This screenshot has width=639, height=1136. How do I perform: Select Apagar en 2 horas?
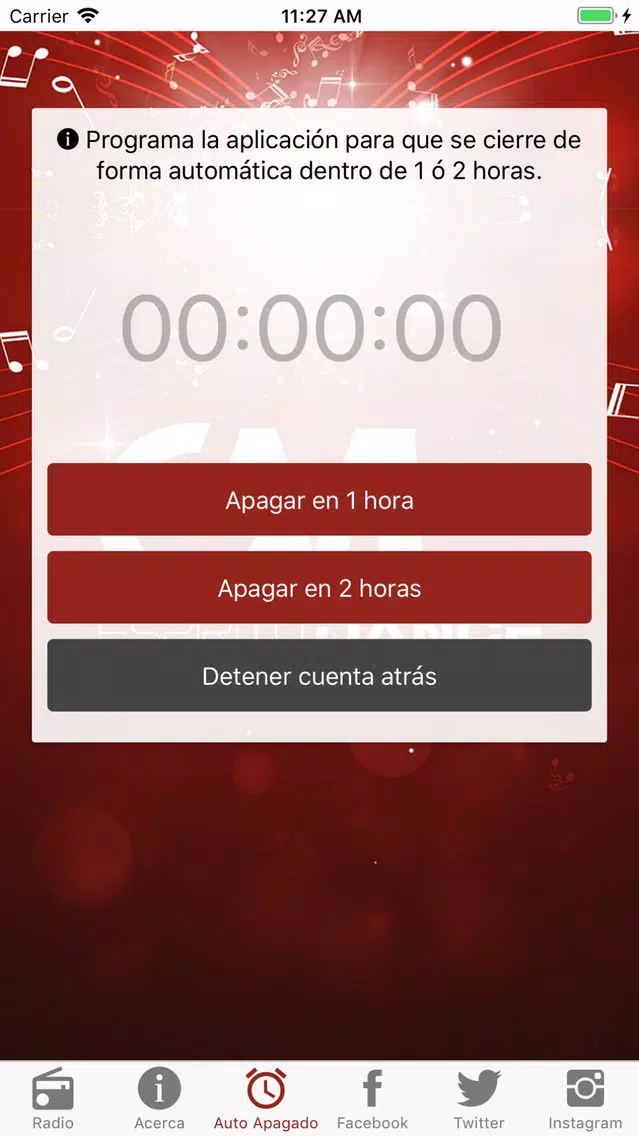319,588
